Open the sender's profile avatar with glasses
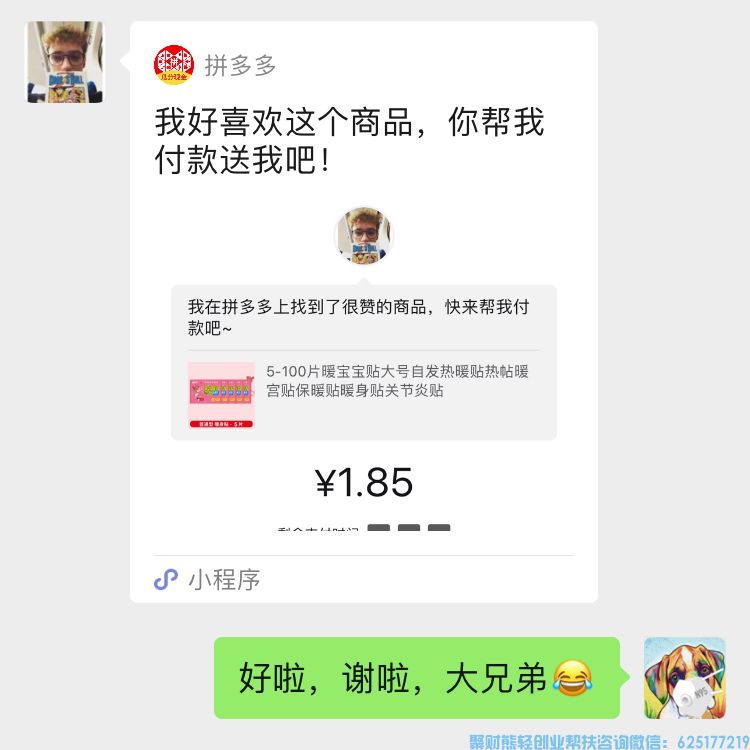Screen dimensions: 750x750 64,62
